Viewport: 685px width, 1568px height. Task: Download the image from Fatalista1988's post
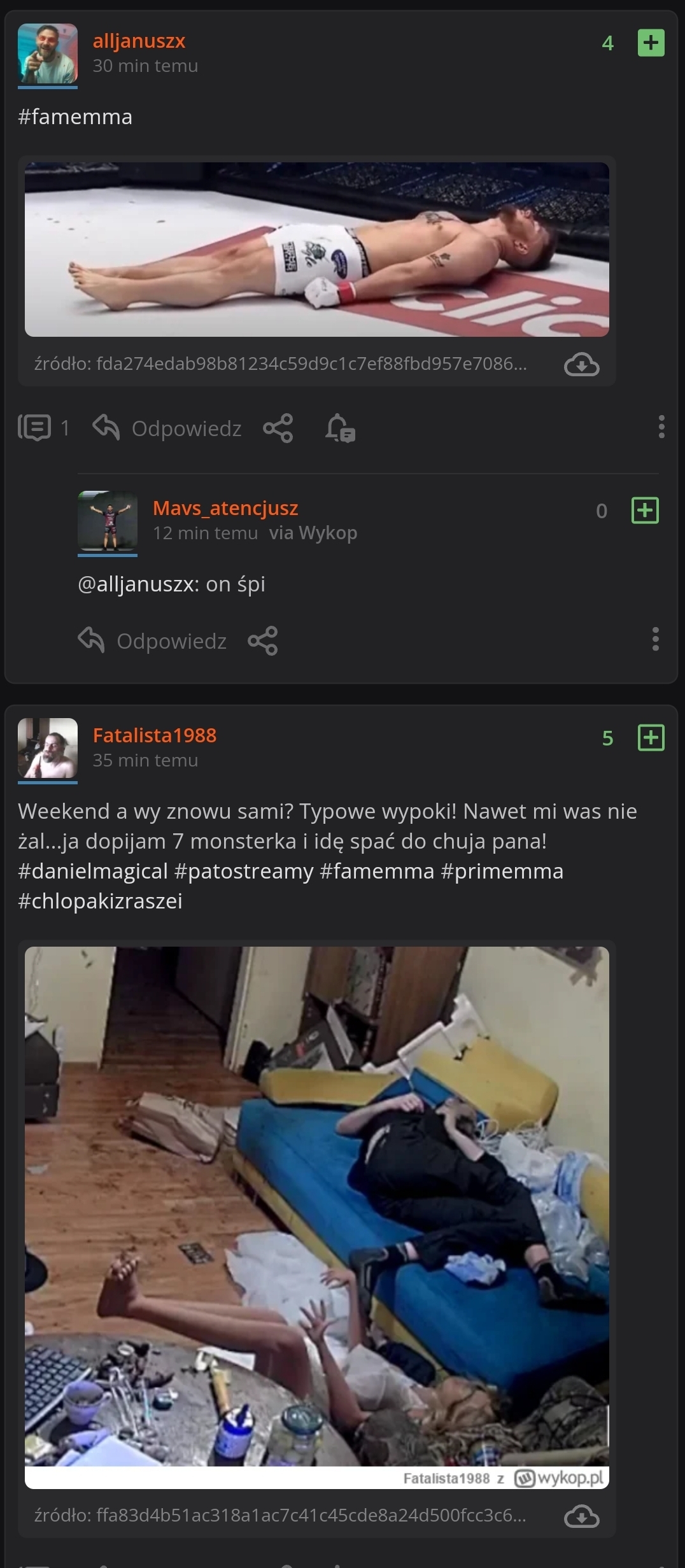[x=581, y=1516]
